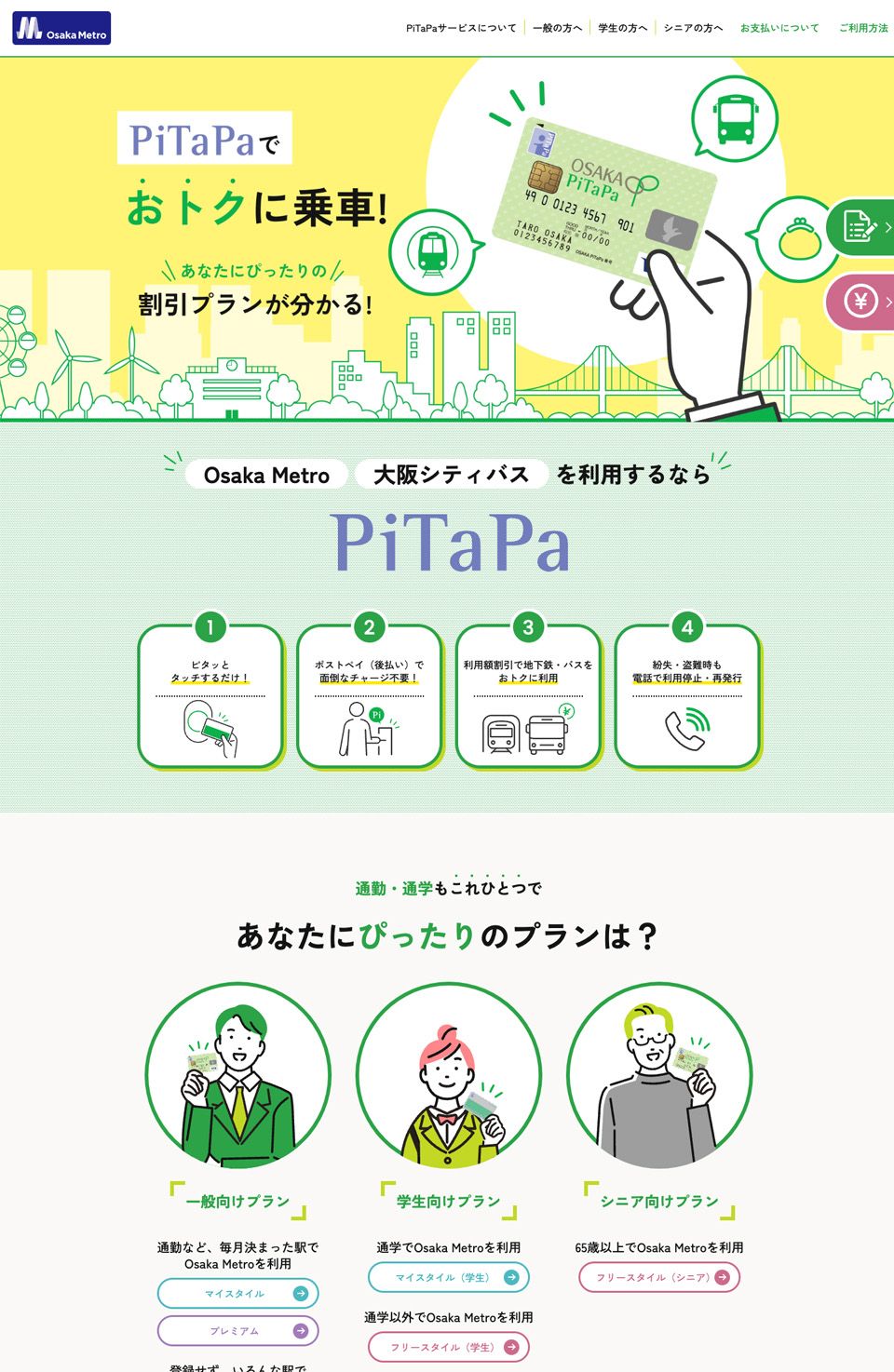Open the プレミアム plan button

[237, 1330]
